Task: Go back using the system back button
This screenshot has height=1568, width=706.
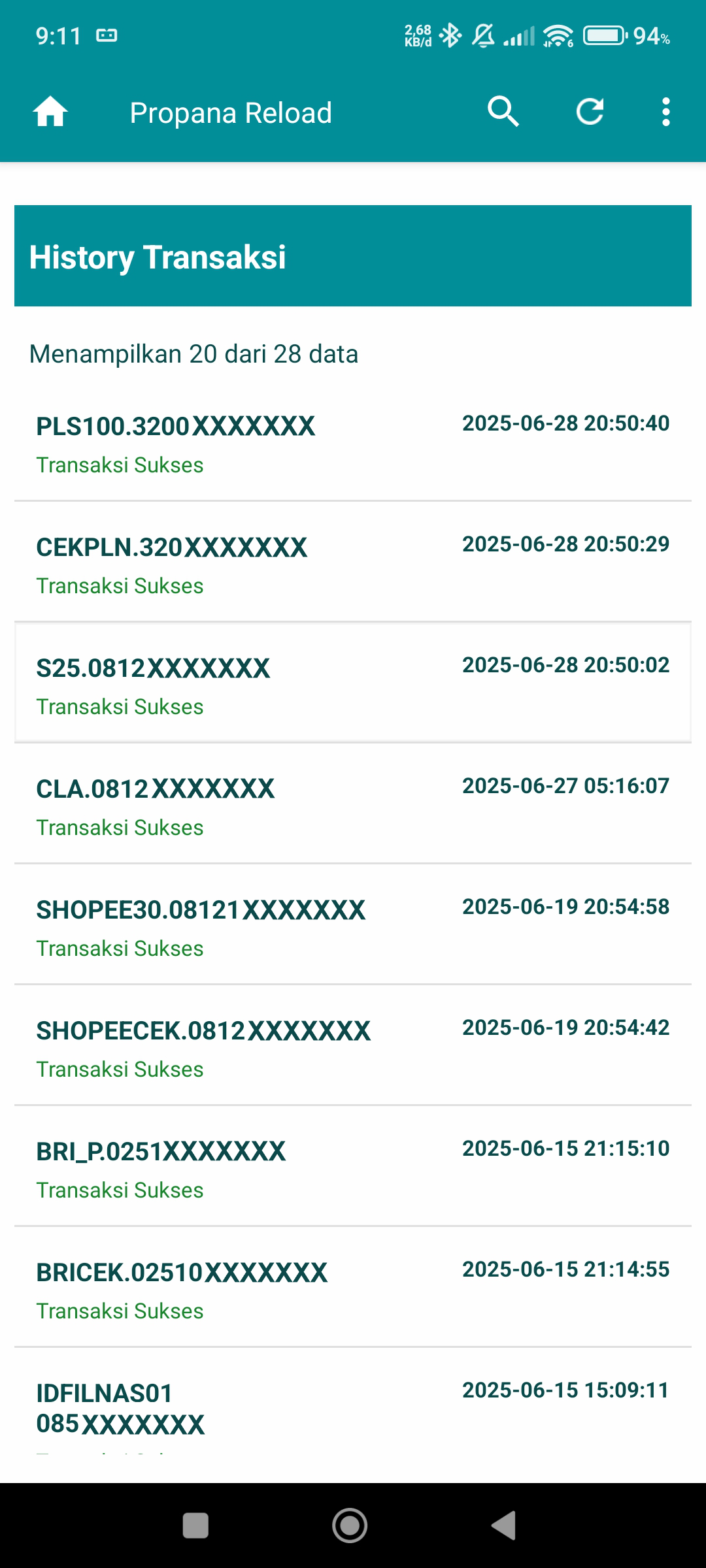Action: (x=504, y=1526)
